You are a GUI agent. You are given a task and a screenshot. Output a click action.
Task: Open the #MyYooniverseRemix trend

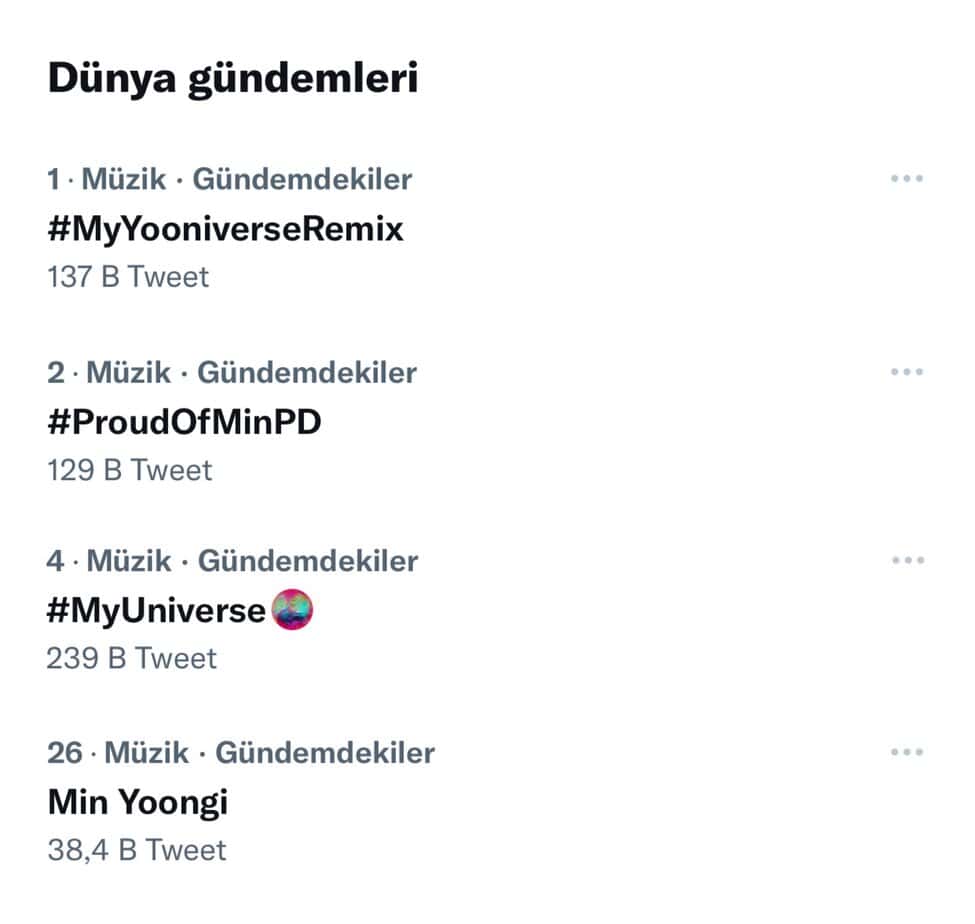tap(226, 229)
